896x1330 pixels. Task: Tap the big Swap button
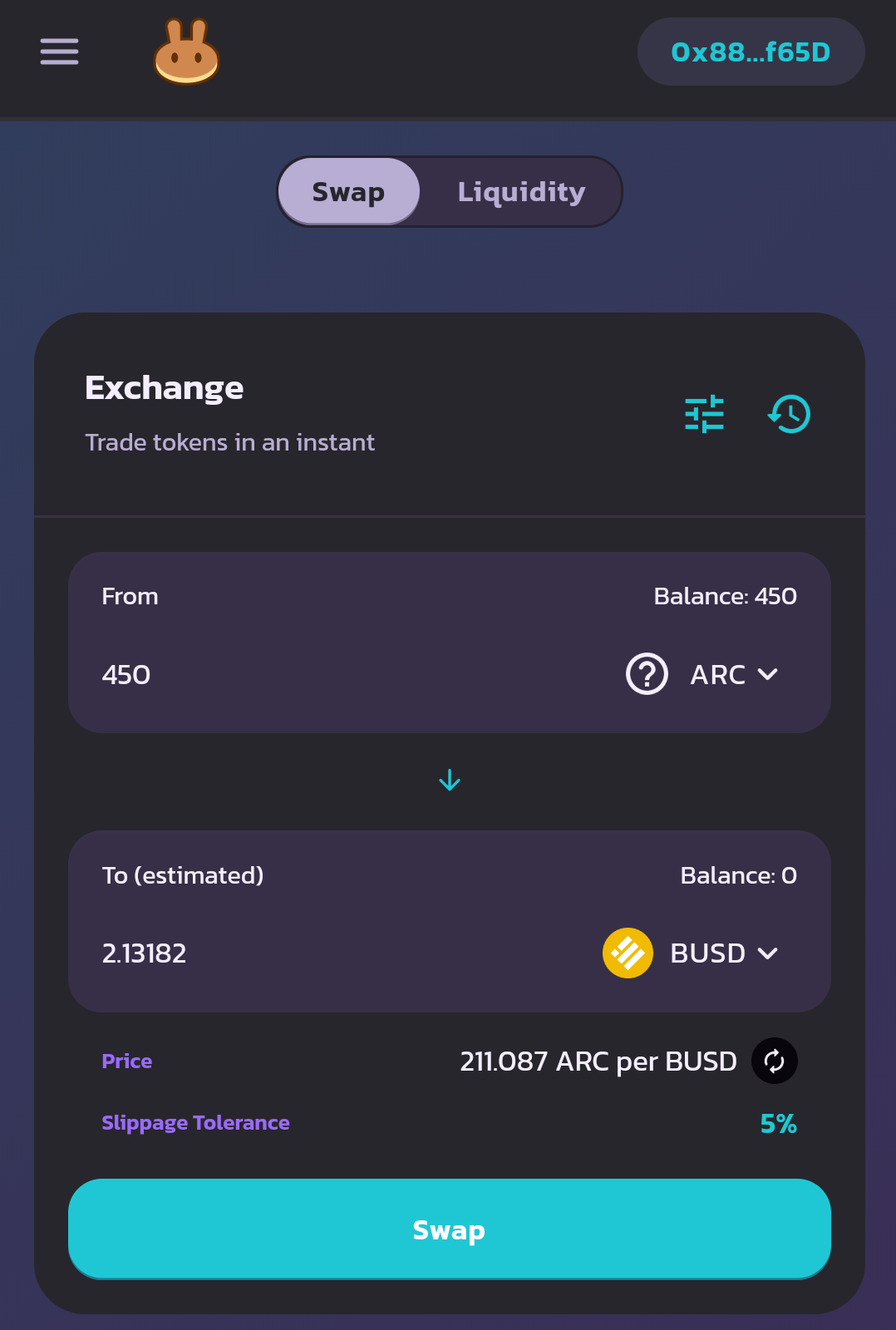point(449,1229)
